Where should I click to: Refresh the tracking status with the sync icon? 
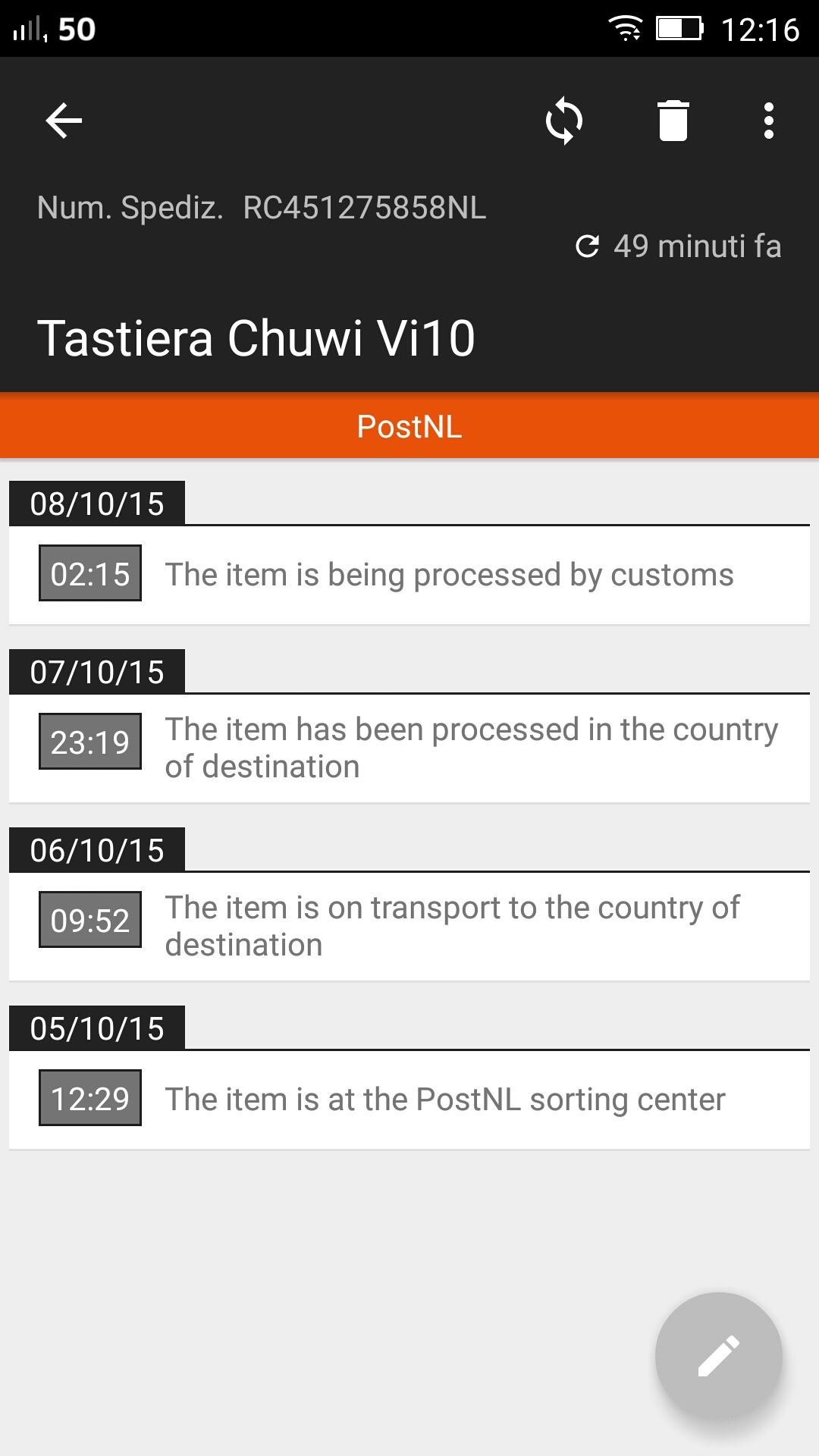(x=564, y=121)
